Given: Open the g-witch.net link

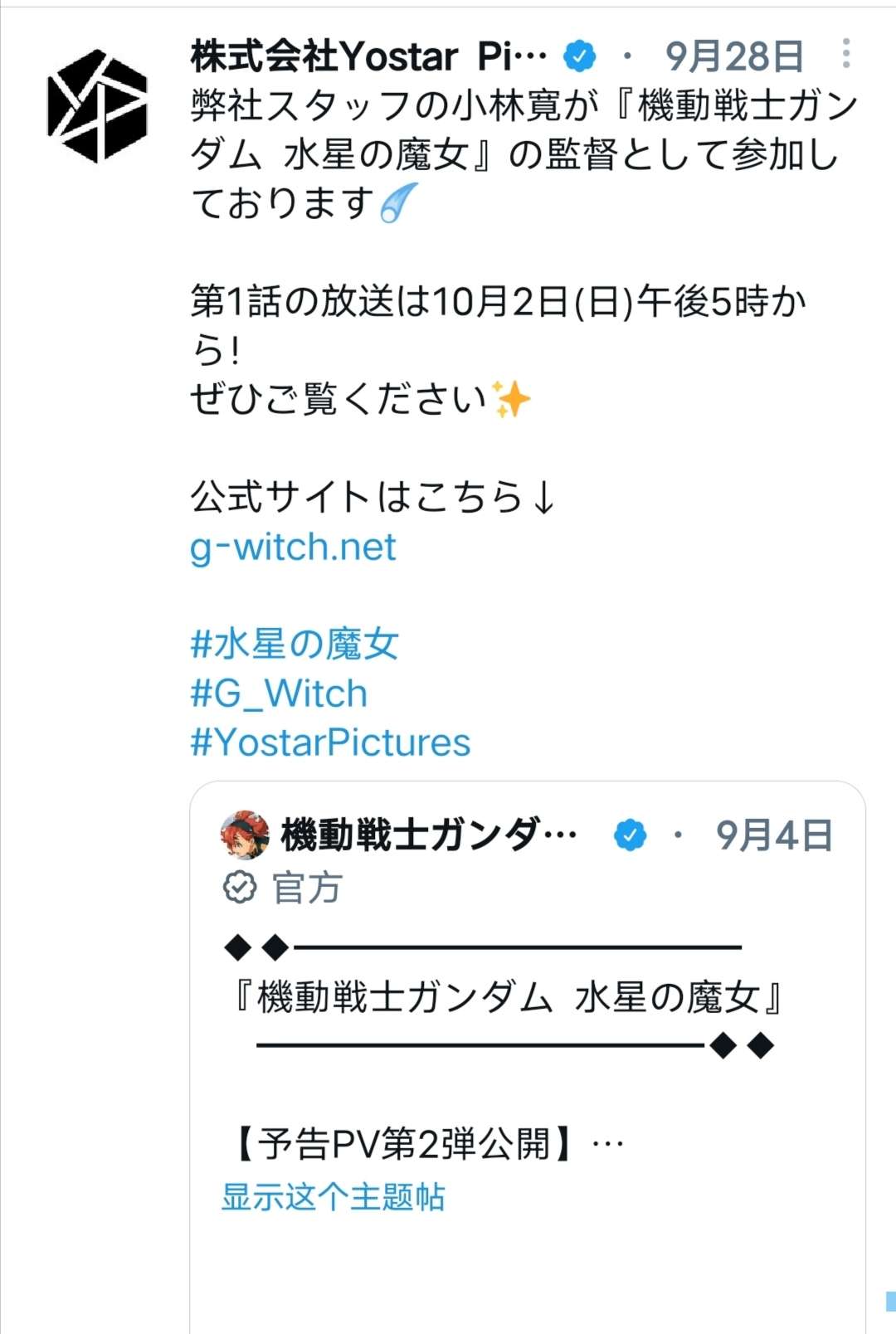Looking at the screenshot, I should [x=293, y=548].
